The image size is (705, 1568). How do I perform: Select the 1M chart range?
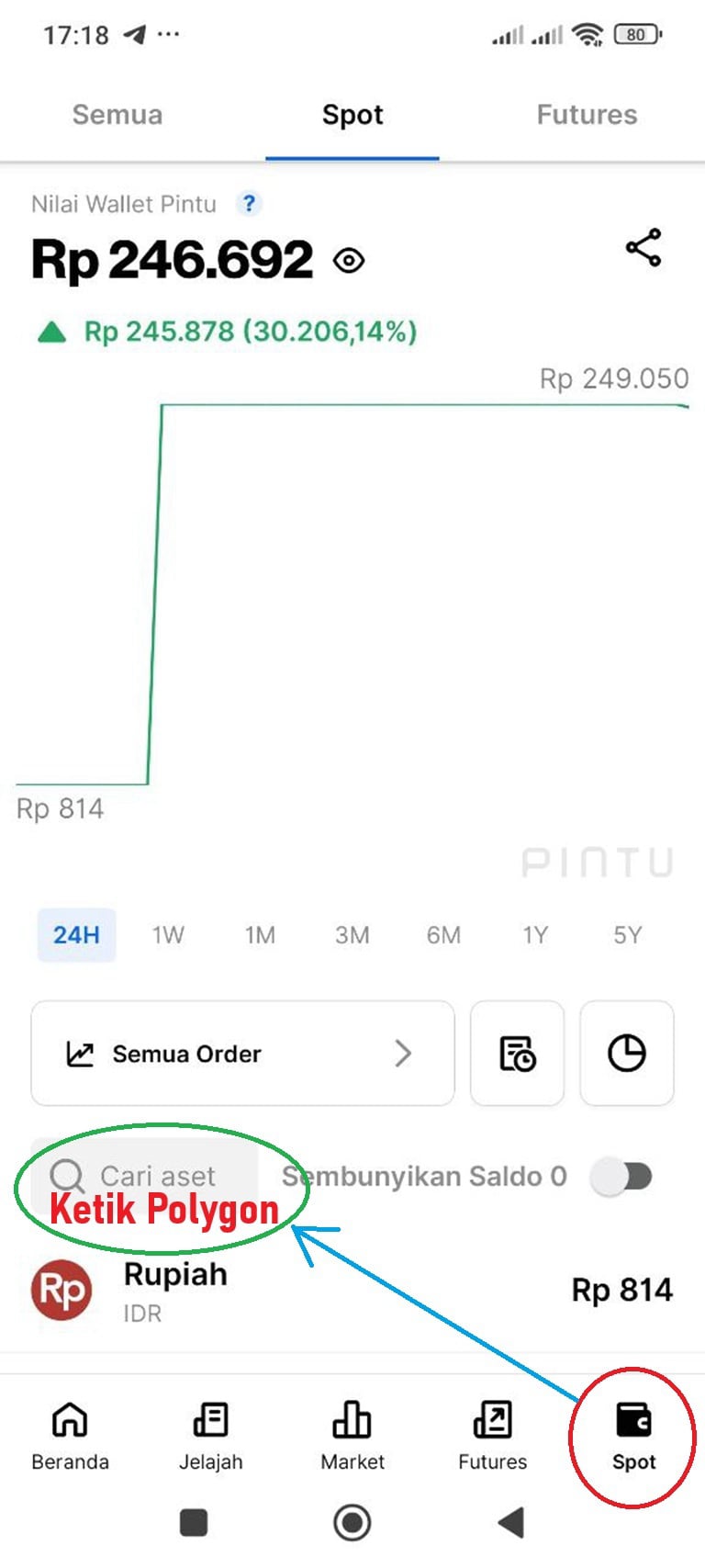[260, 935]
